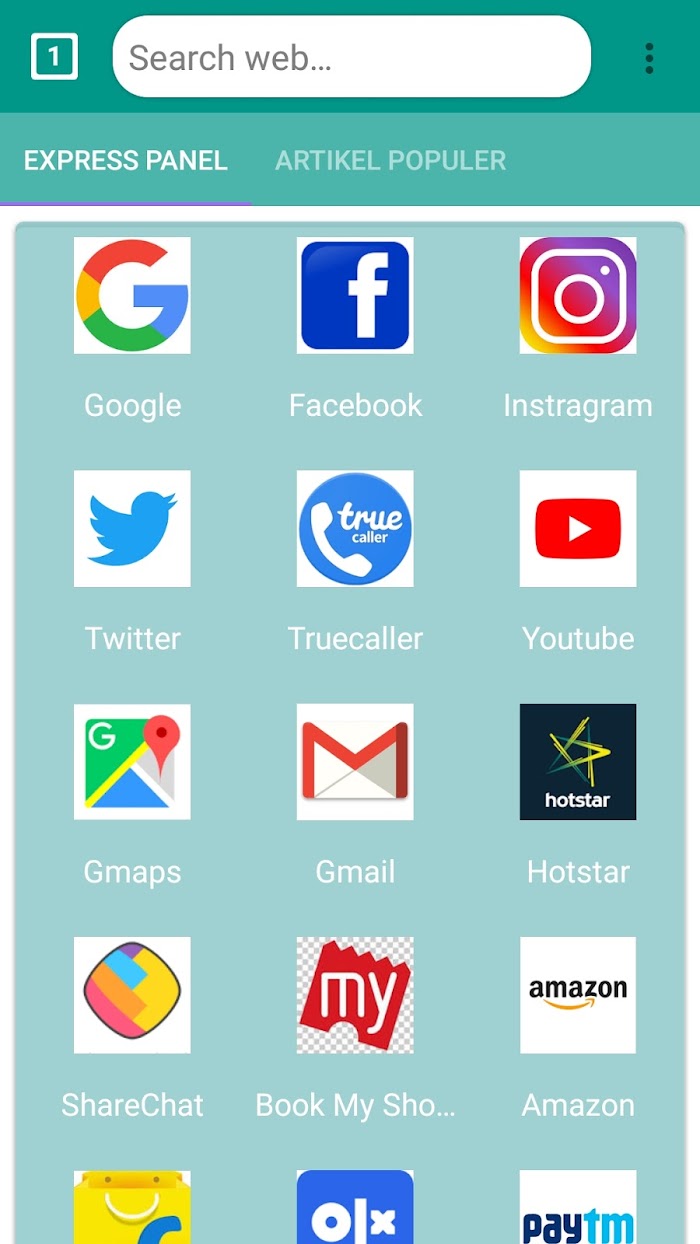Open the three-dot overflow menu

click(649, 58)
